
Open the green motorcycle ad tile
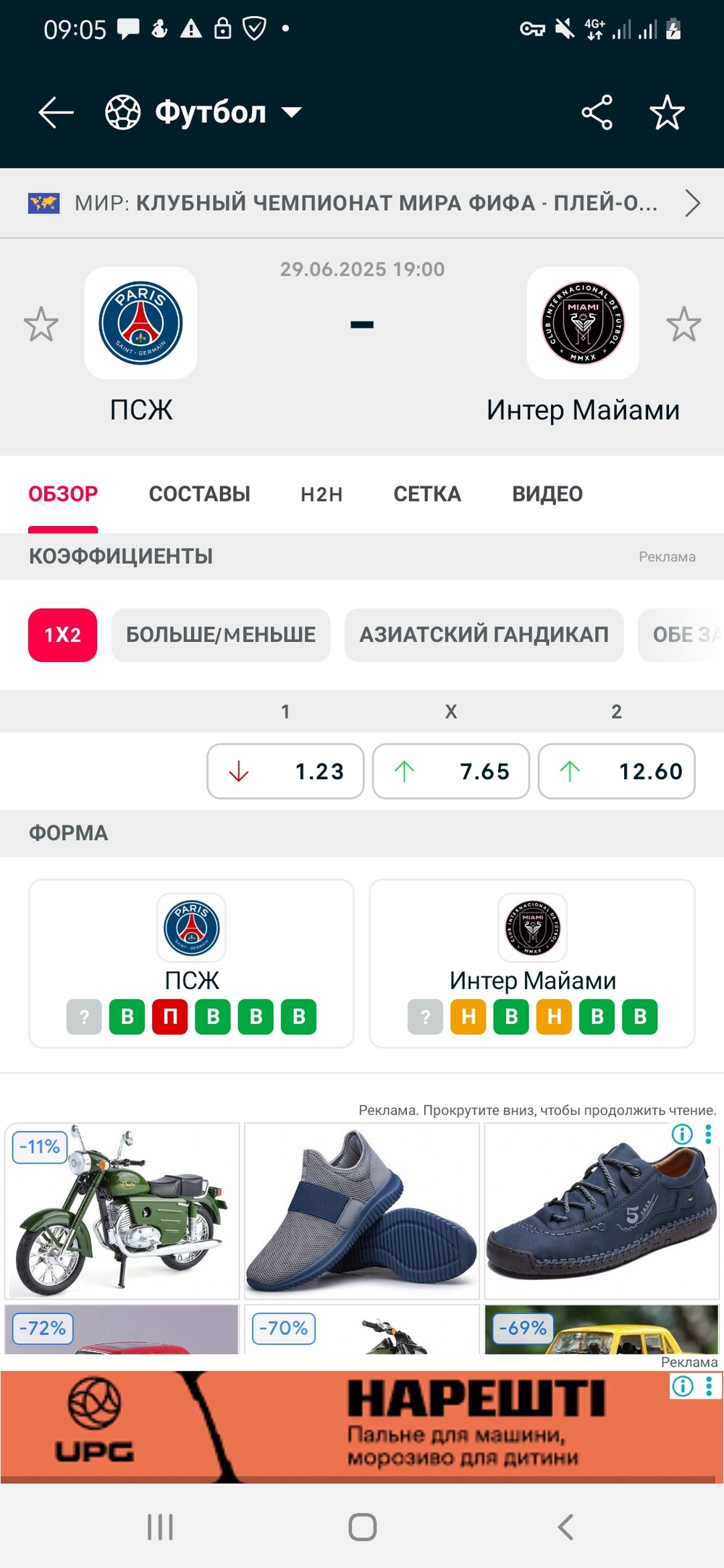pyautogui.click(x=122, y=1211)
